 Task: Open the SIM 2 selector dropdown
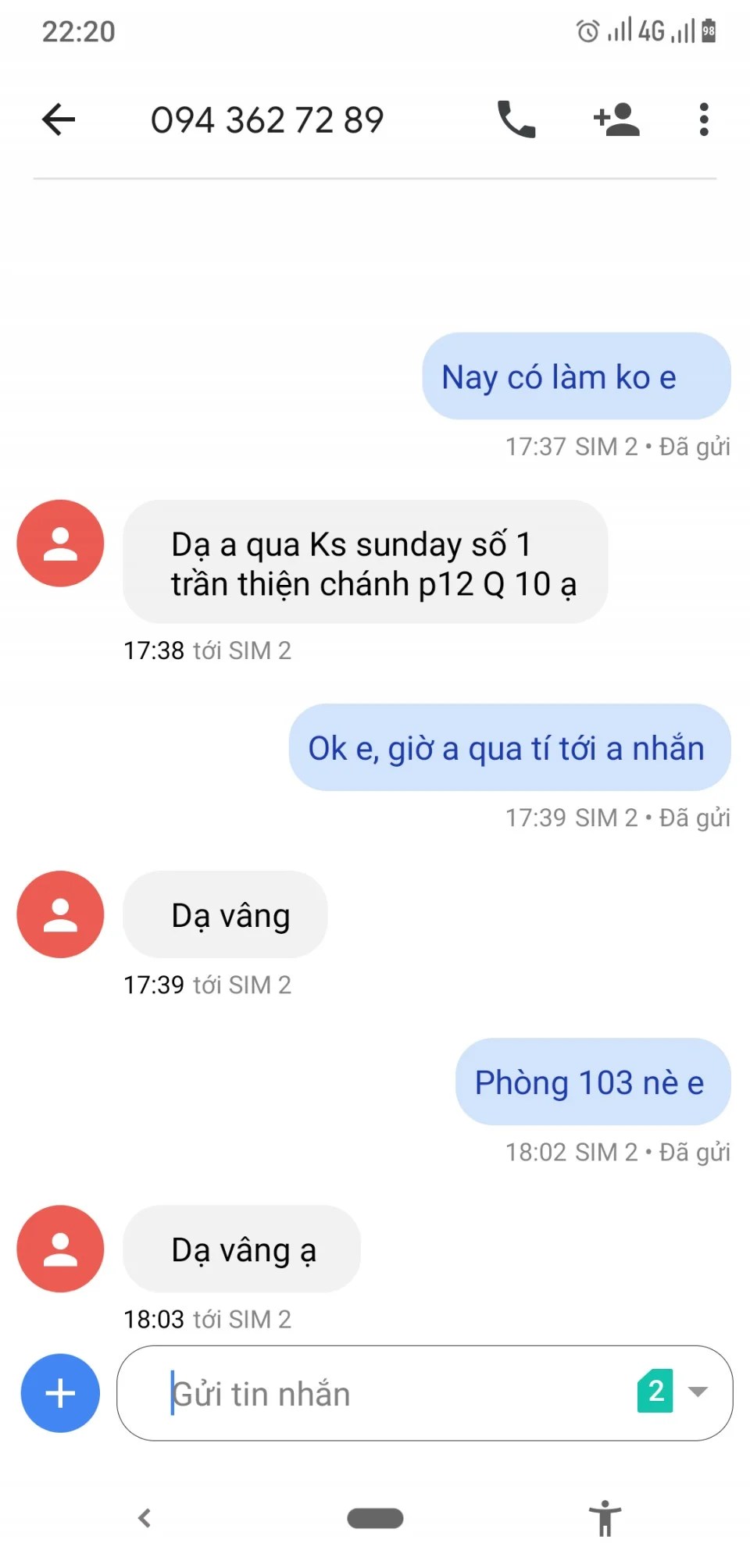pyautogui.click(x=673, y=1391)
